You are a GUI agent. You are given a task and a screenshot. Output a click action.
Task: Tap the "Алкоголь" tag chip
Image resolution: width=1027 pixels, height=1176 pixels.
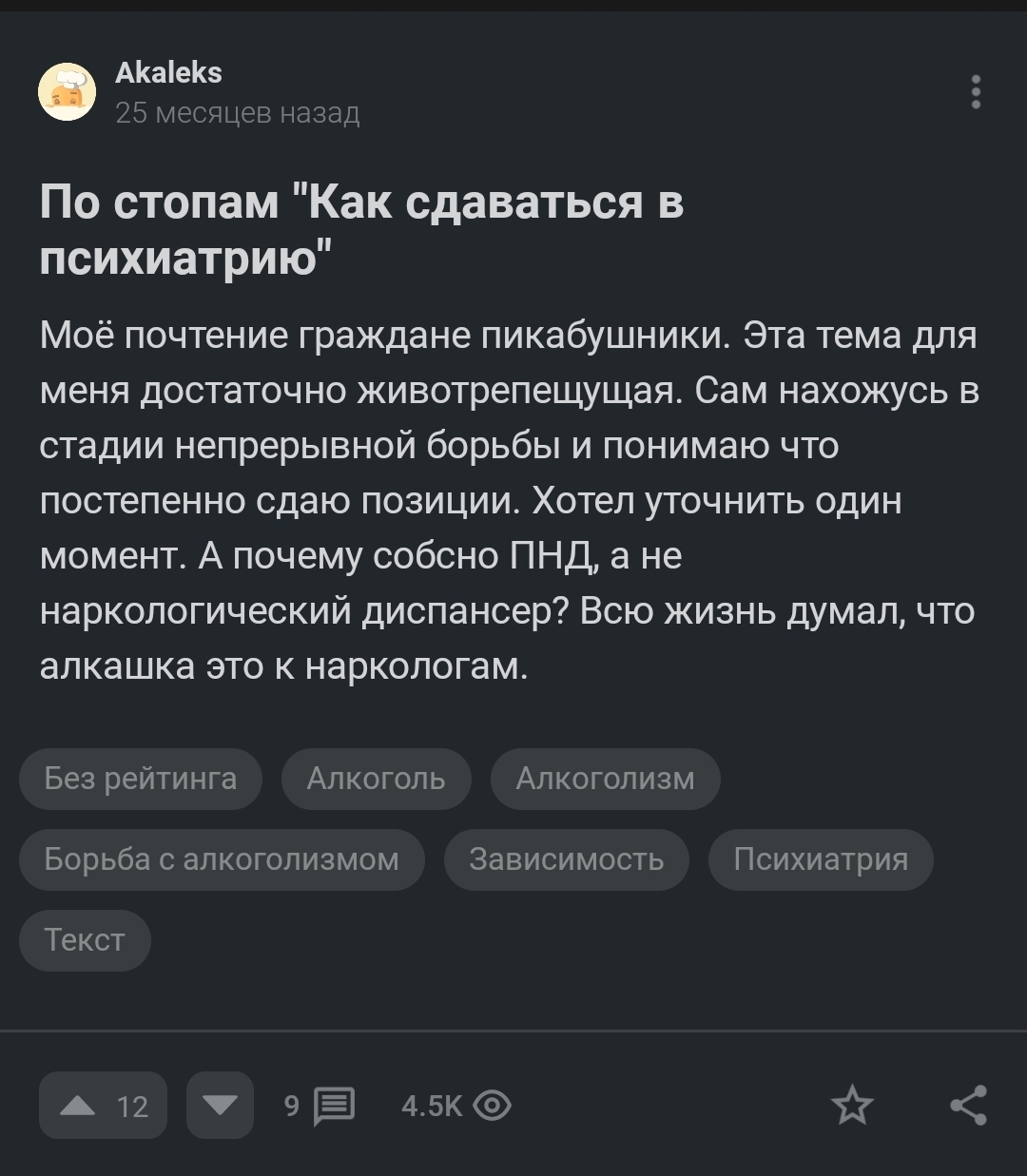click(376, 780)
